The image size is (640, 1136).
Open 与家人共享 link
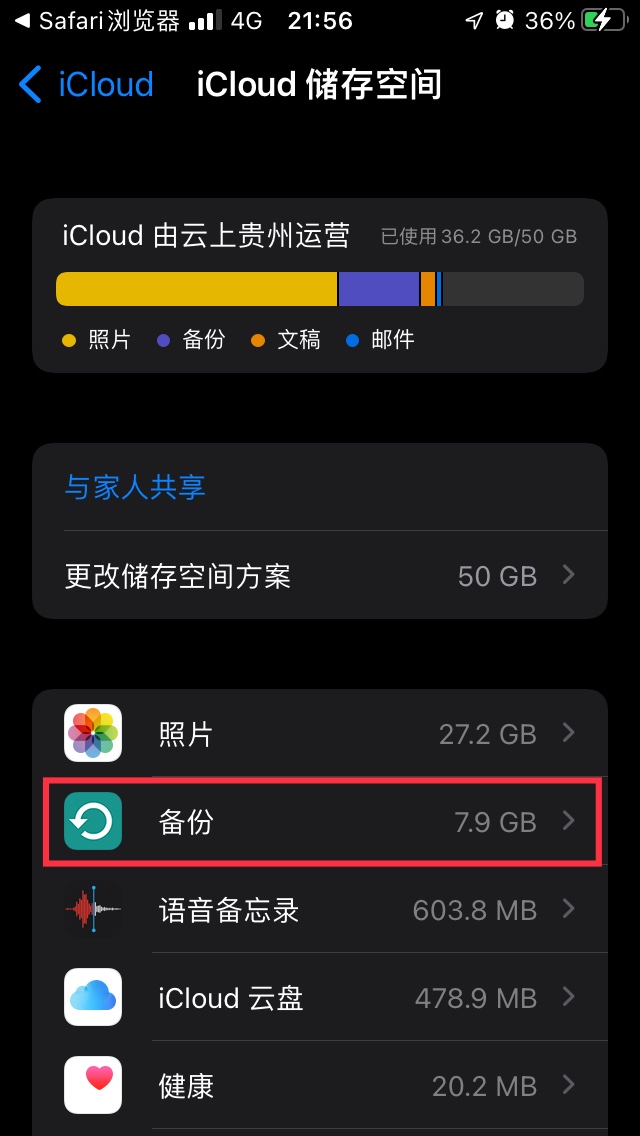(x=135, y=488)
